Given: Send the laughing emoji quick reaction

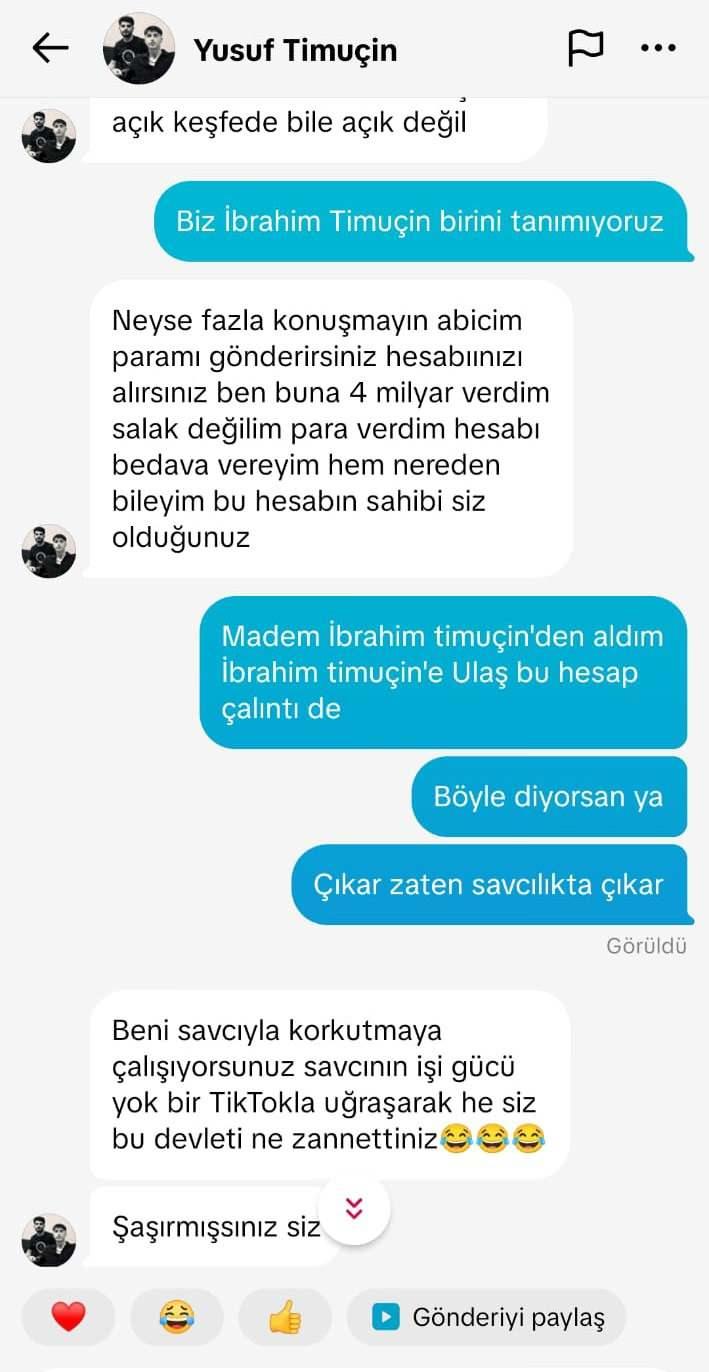Looking at the screenshot, I should pos(177,1317).
